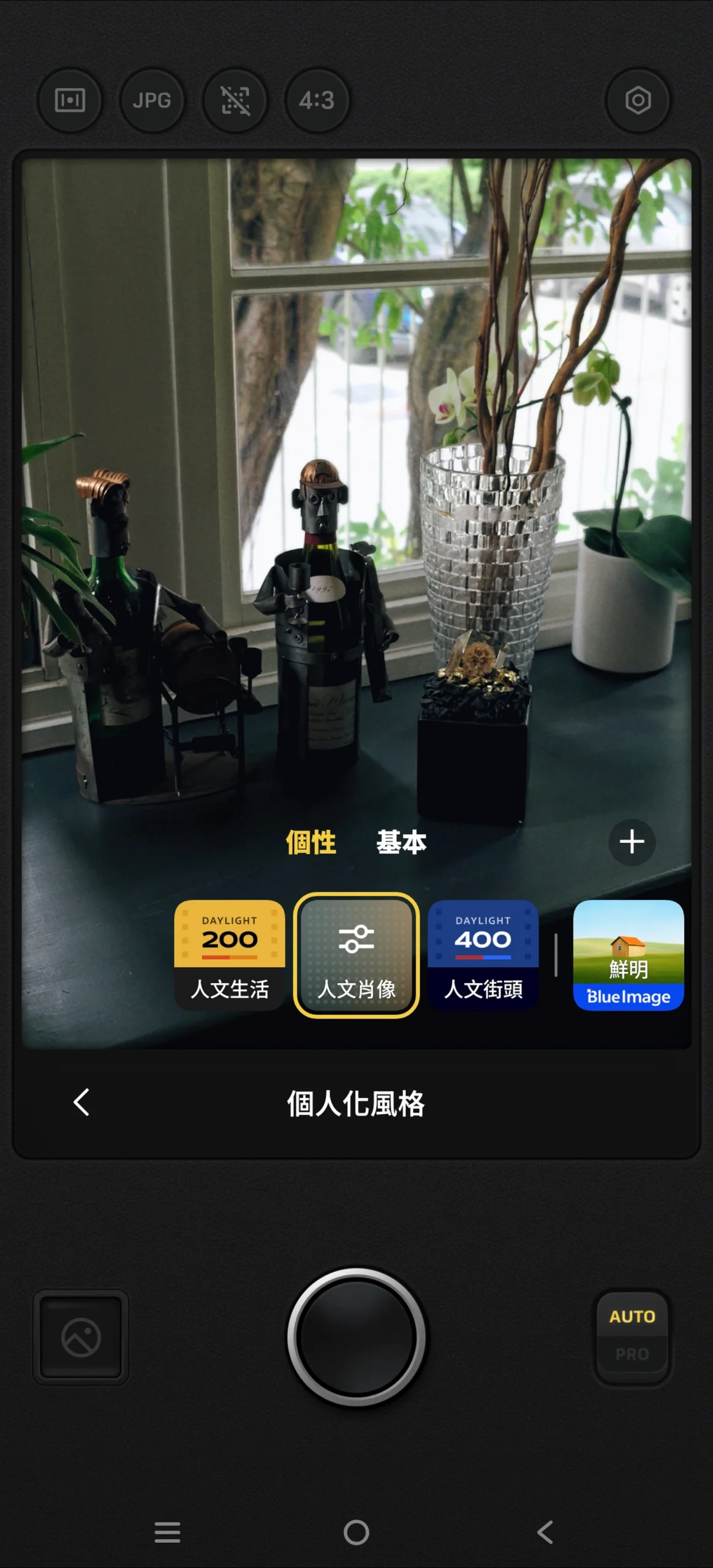713x1568 pixels.
Task: Toggle the gridlines icon off or on
Action: [x=235, y=100]
